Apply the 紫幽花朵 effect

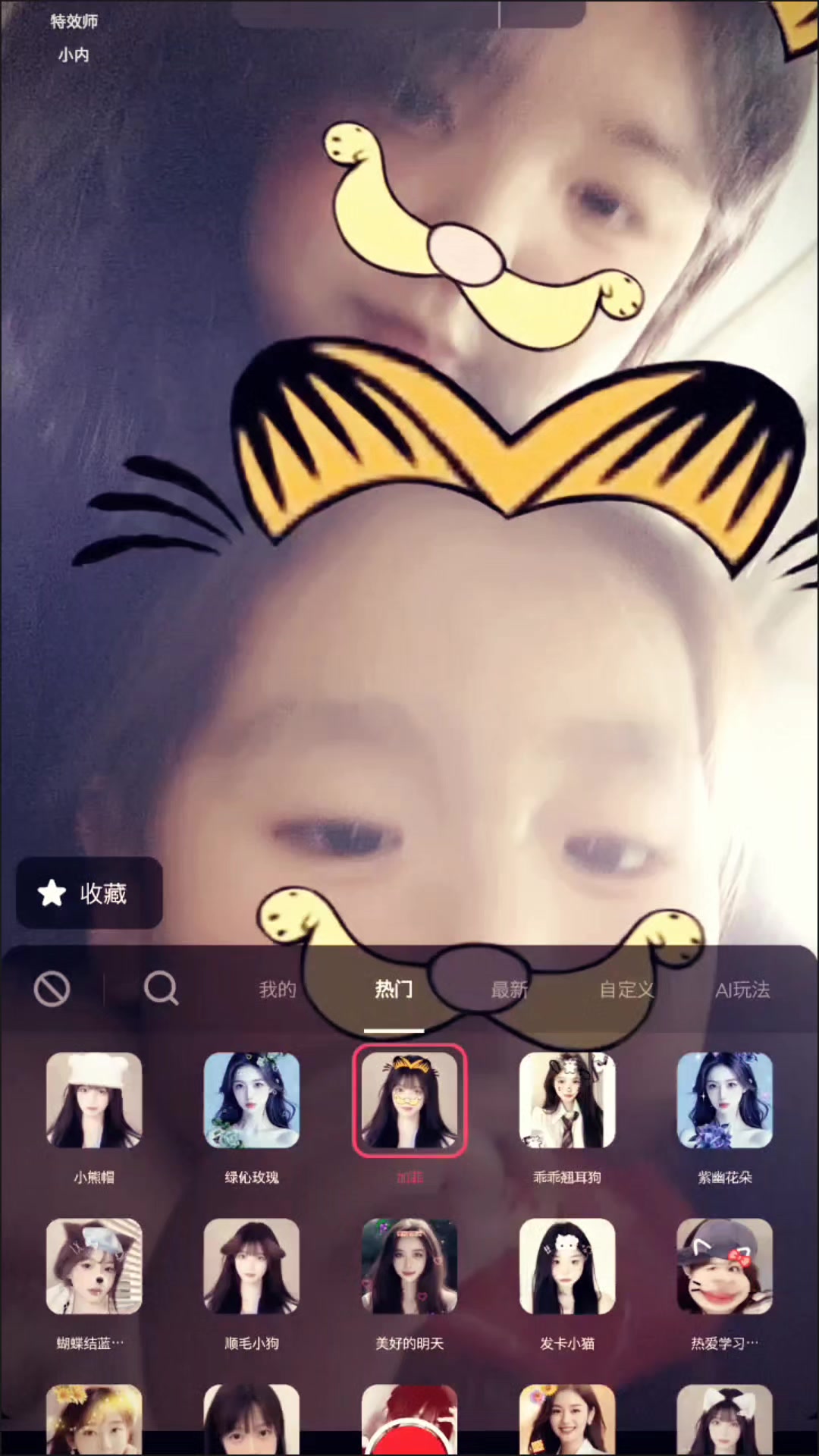725,1100
